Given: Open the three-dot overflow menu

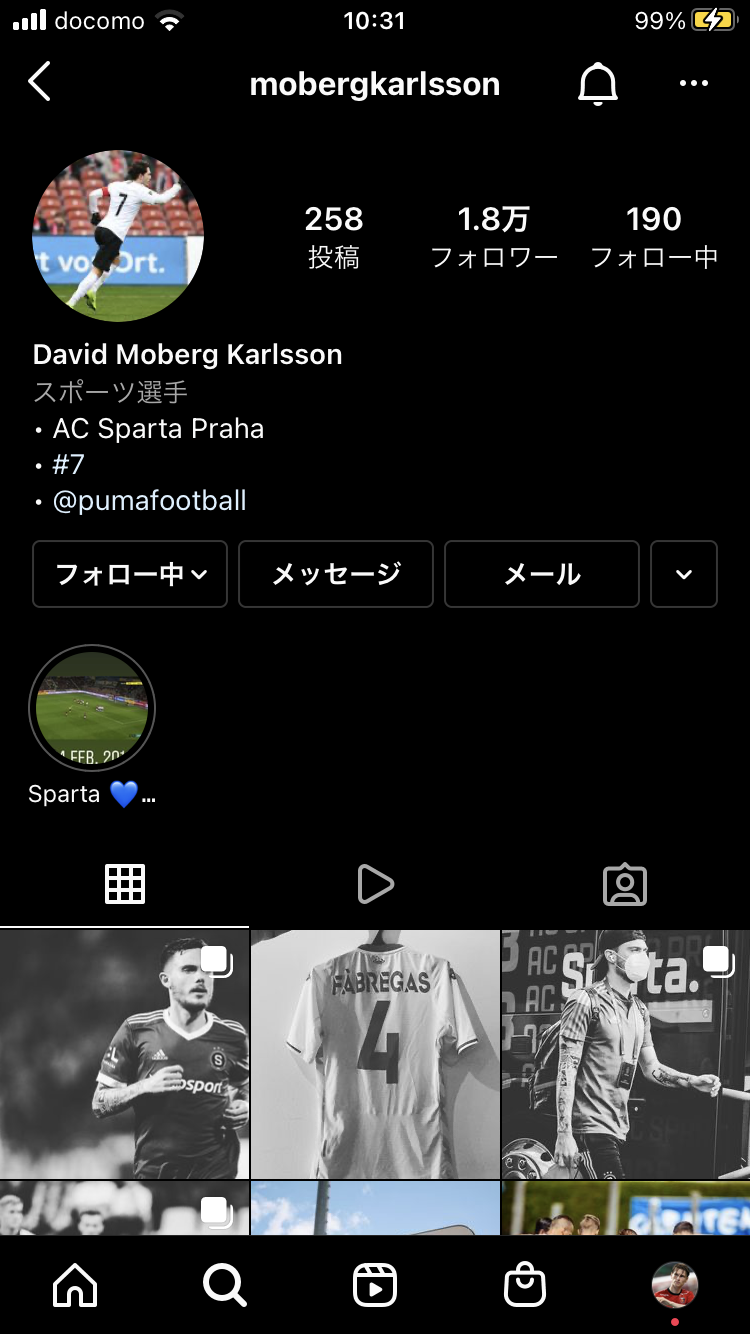Looking at the screenshot, I should 693,84.
